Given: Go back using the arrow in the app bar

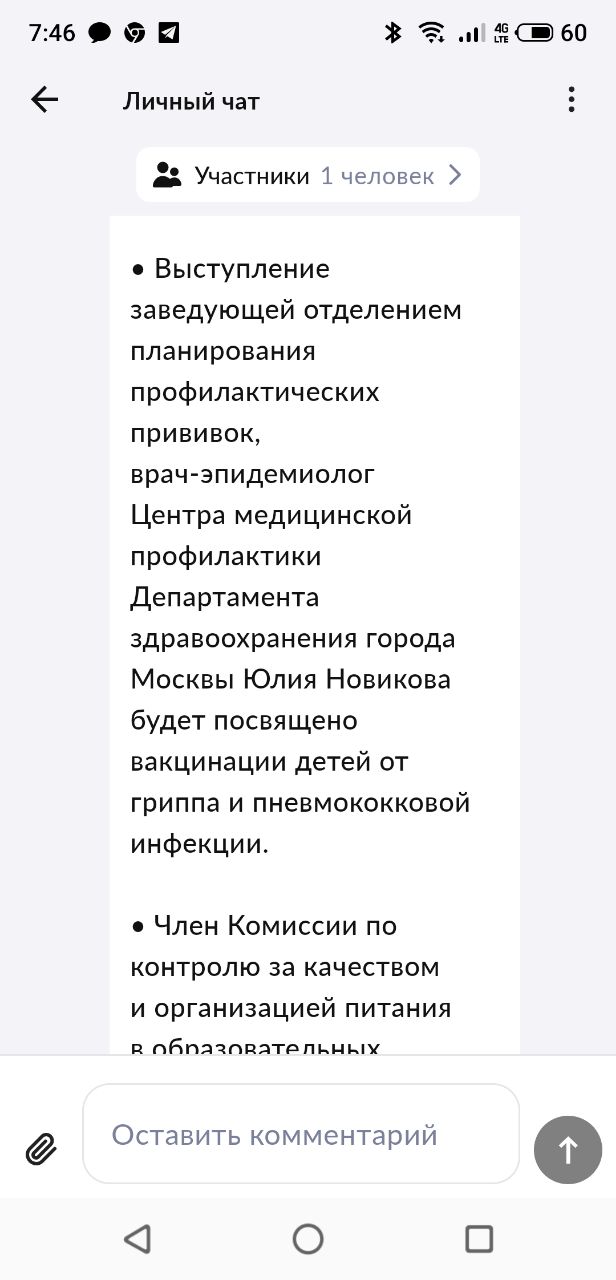Looking at the screenshot, I should (45, 99).
